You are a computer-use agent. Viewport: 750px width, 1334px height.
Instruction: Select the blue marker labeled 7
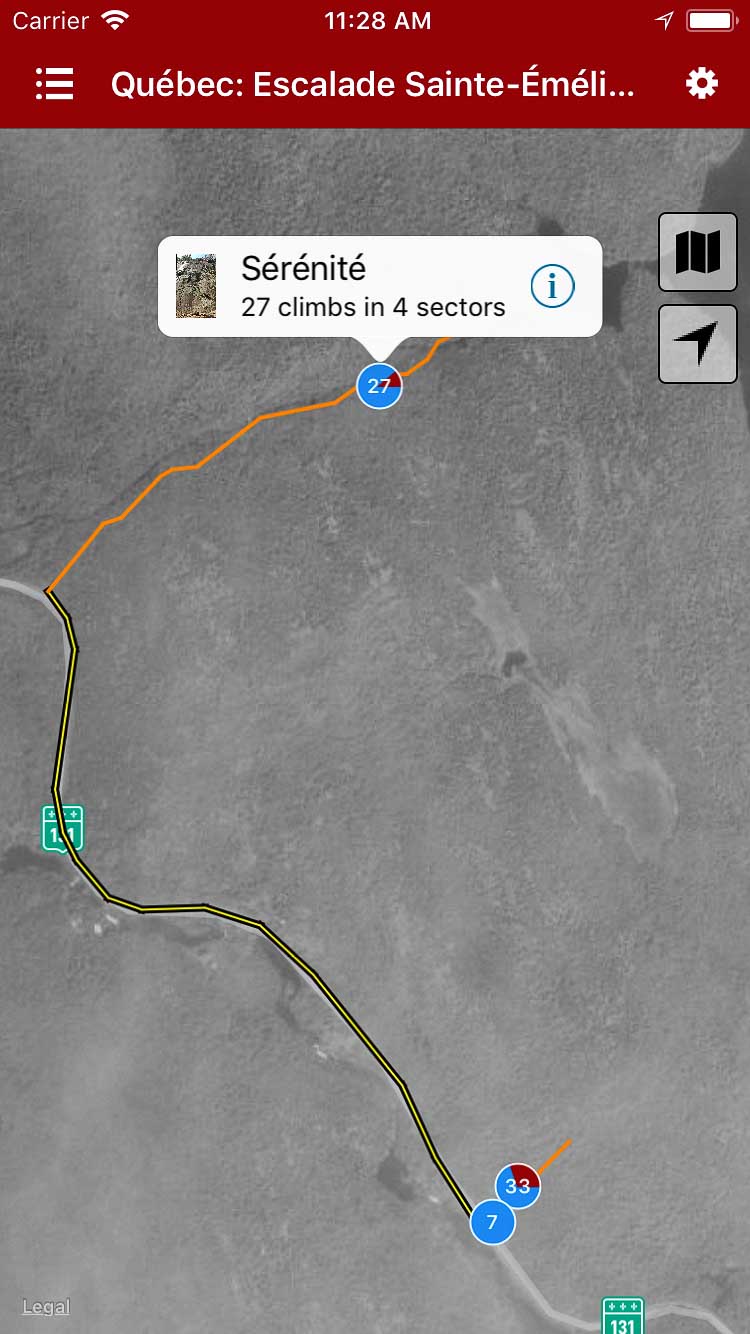(491, 1223)
